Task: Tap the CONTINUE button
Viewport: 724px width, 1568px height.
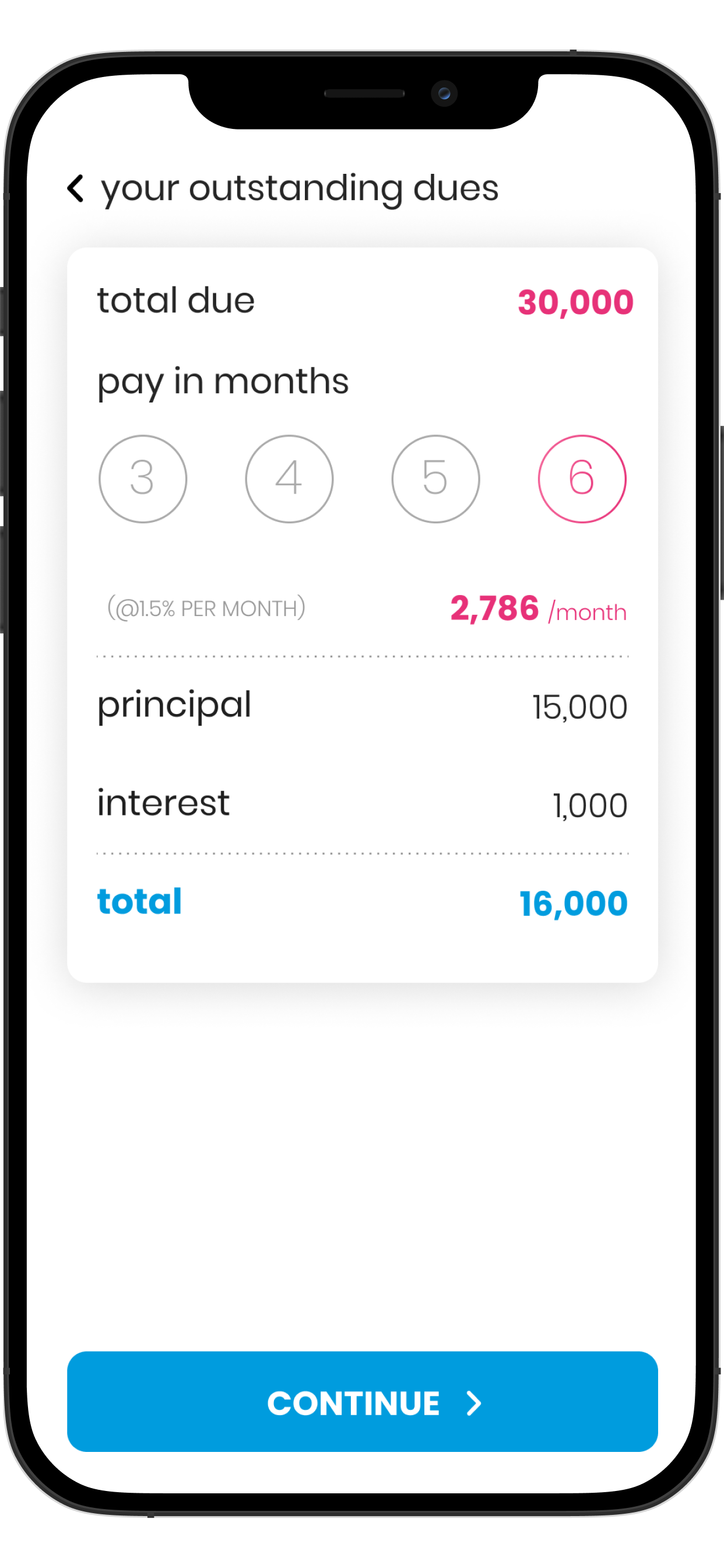Action: coord(362,1402)
